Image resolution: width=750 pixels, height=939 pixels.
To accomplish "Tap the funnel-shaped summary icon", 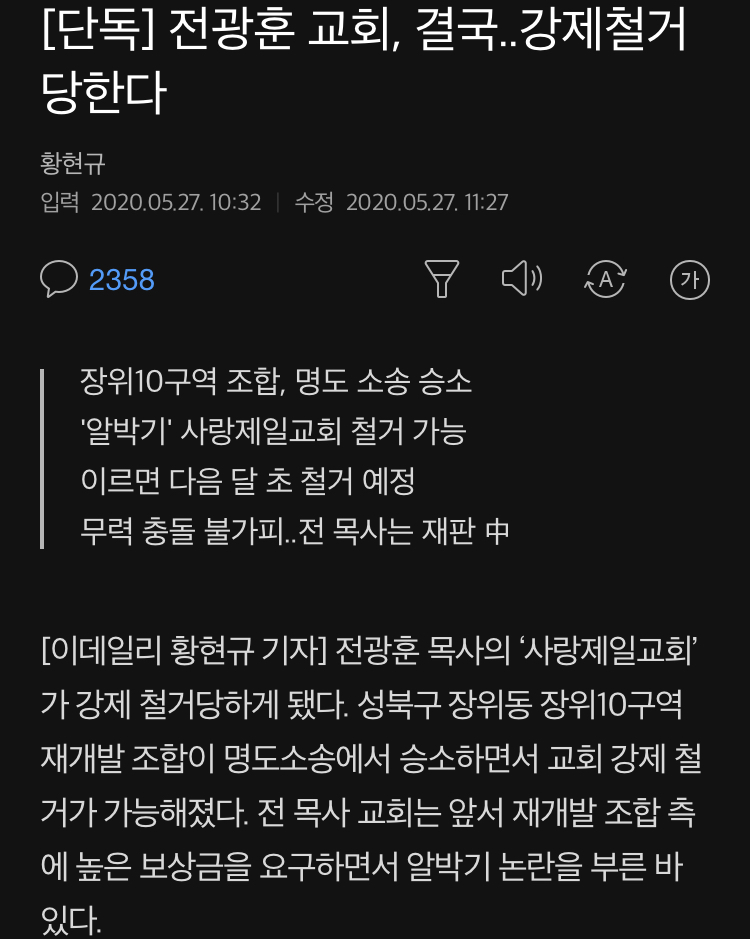I will coord(441,279).
